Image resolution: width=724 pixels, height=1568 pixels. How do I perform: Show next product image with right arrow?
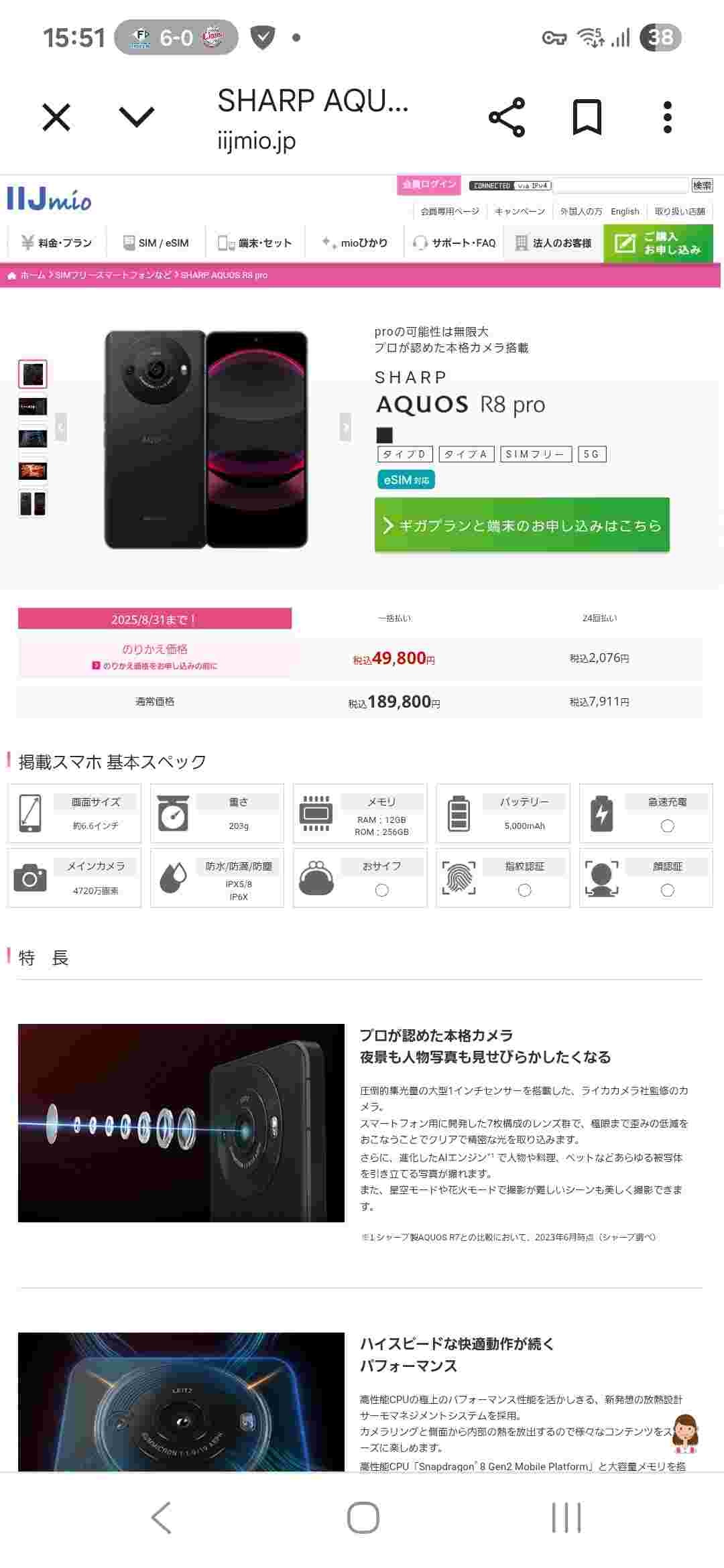(x=345, y=427)
